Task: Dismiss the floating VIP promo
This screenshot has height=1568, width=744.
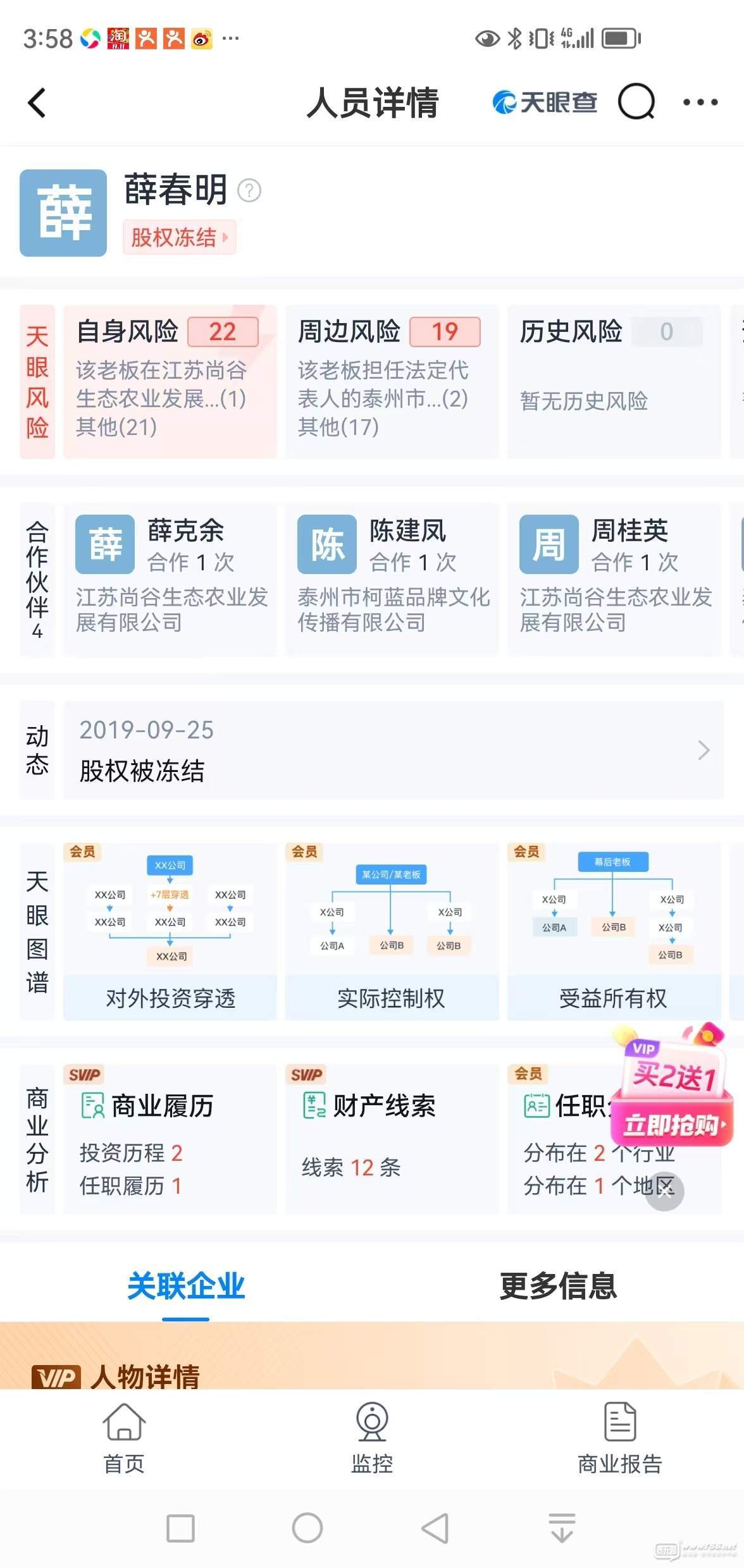Action: [x=664, y=1192]
